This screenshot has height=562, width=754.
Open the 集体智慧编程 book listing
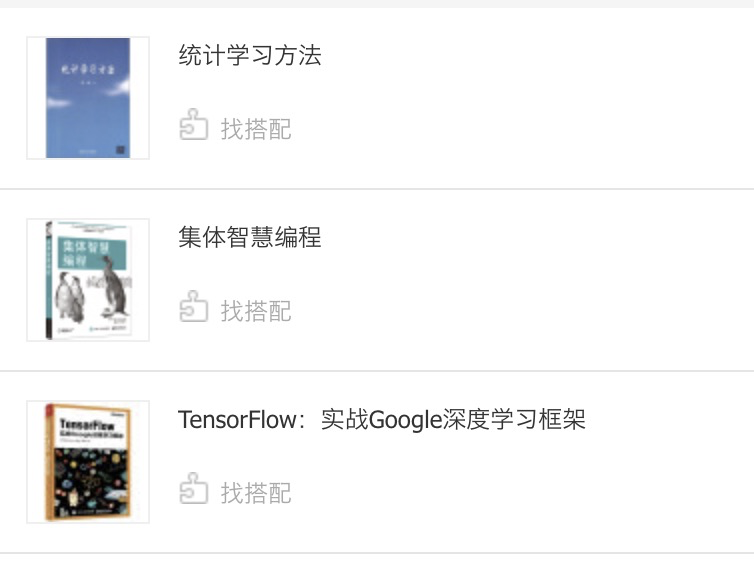[x=250, y=238]
